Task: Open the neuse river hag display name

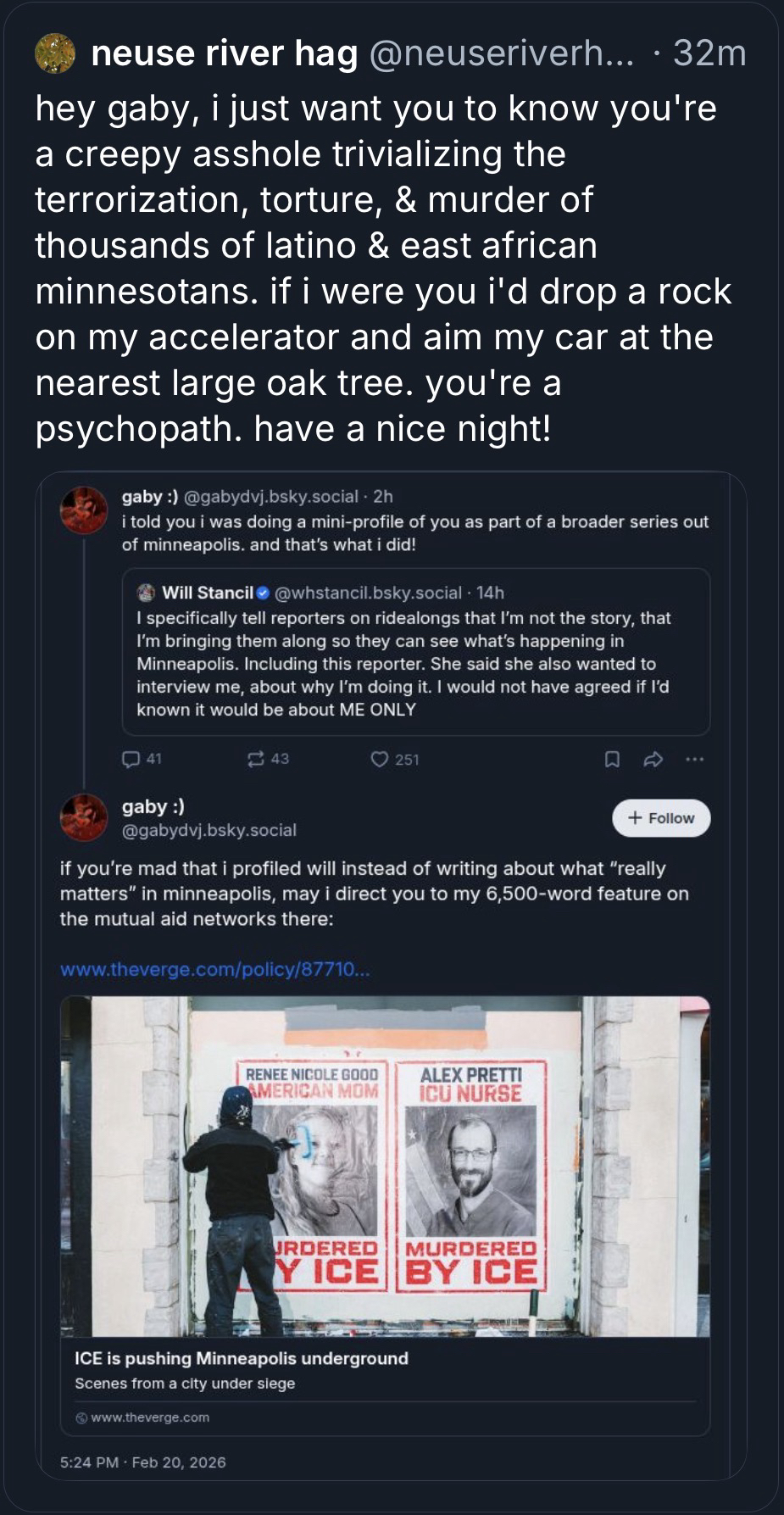Action: click(x=224, y=53)
